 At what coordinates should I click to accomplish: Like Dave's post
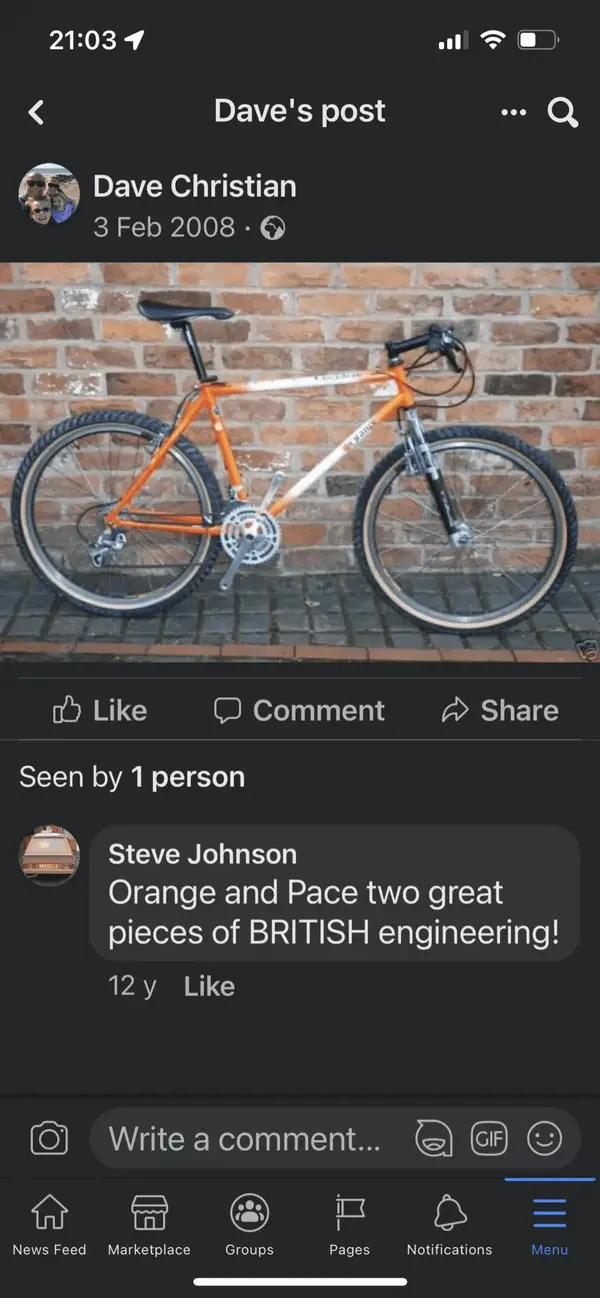click(x=100, y=710)
